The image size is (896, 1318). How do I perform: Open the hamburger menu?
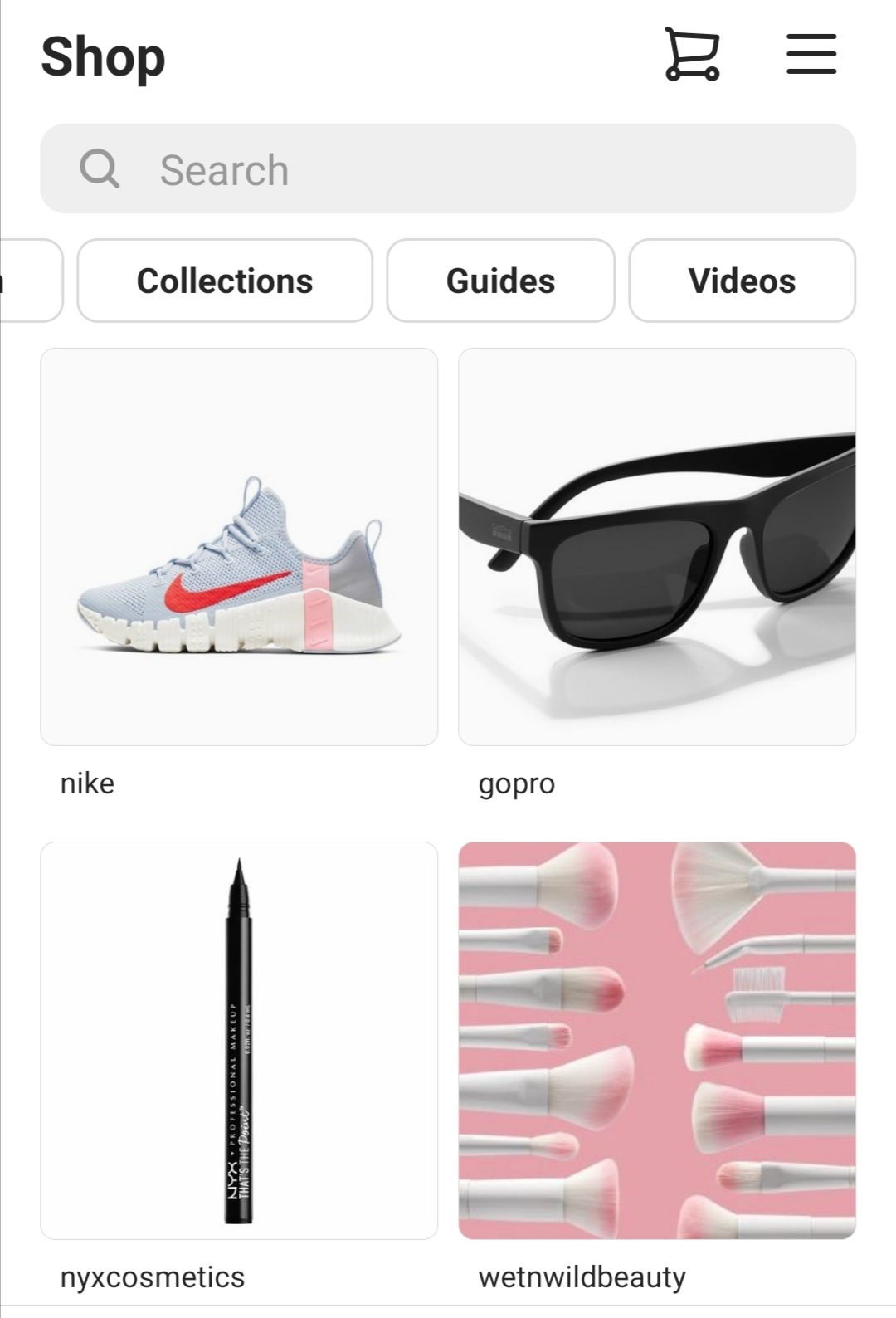(811, 55)
